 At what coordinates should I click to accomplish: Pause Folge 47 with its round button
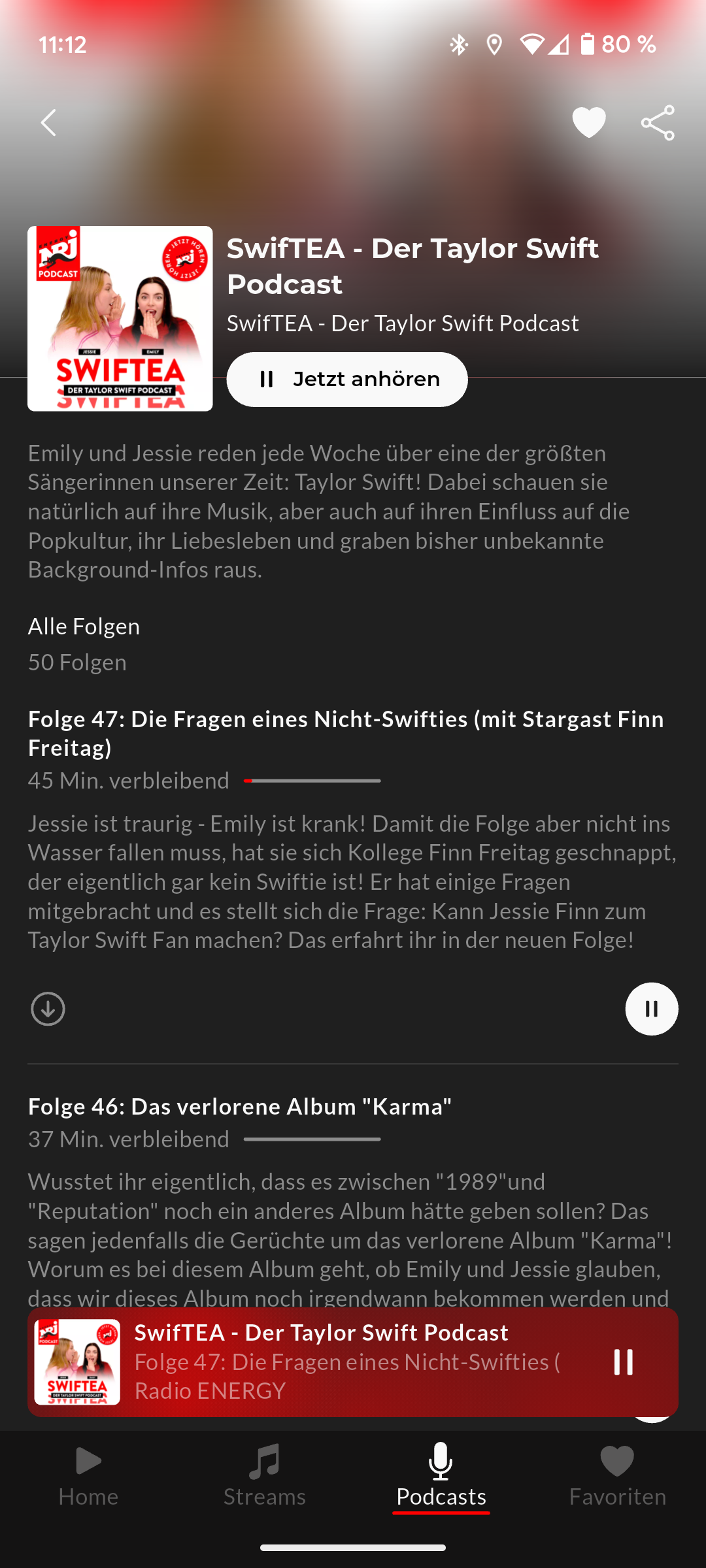651,1009
